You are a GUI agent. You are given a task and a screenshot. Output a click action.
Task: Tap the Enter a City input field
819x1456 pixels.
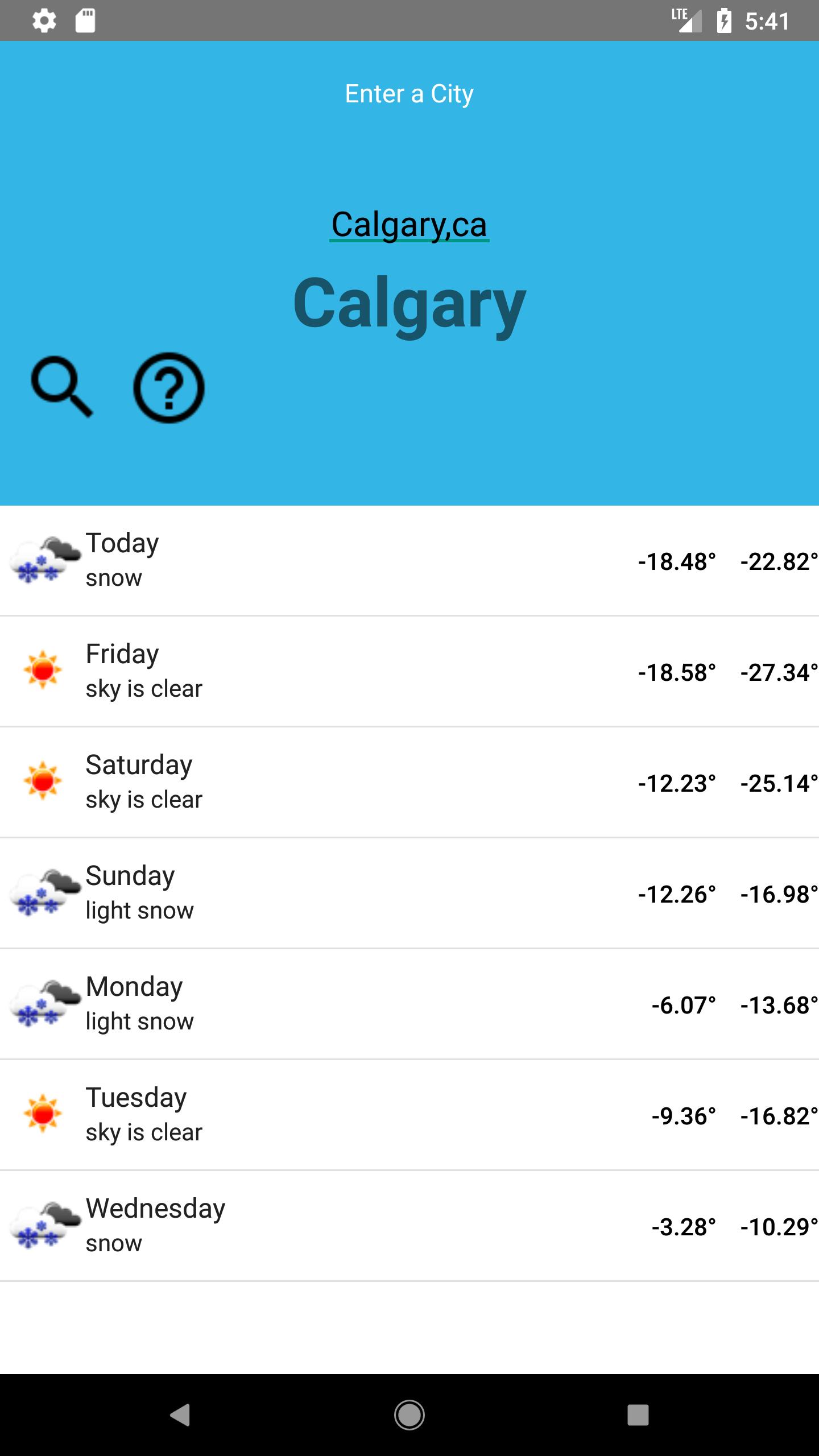409,94
